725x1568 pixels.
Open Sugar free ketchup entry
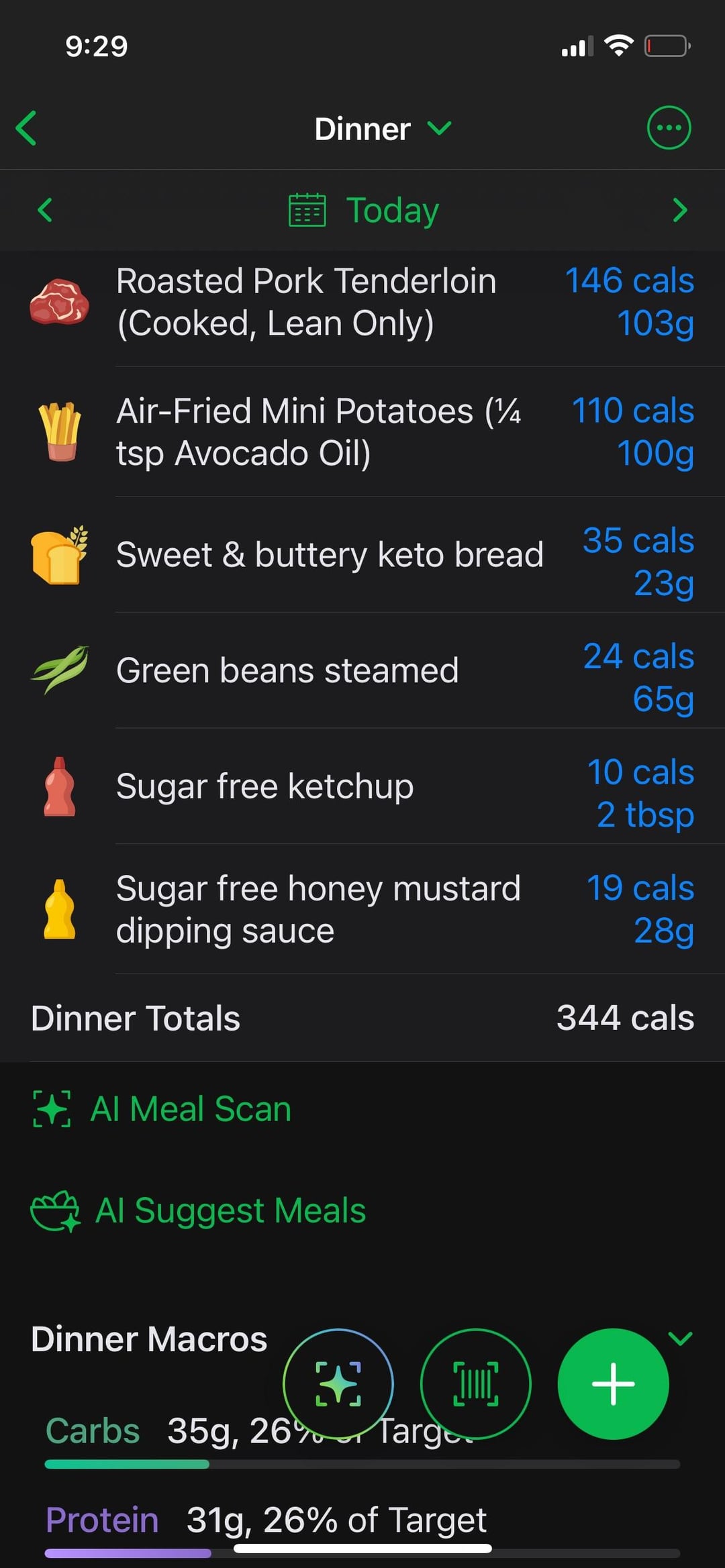(362, 786)
